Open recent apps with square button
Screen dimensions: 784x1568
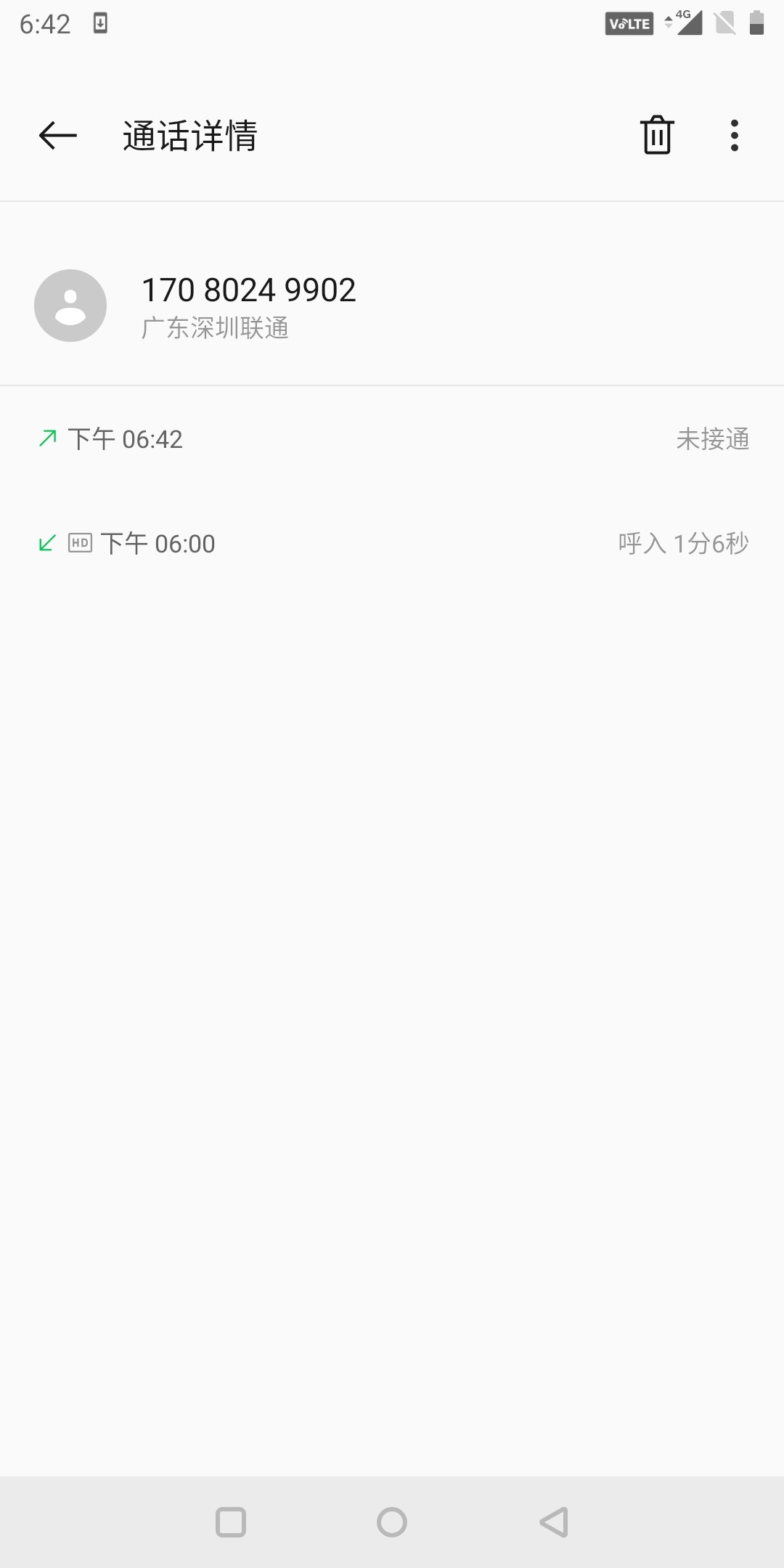pos(231,1522)
